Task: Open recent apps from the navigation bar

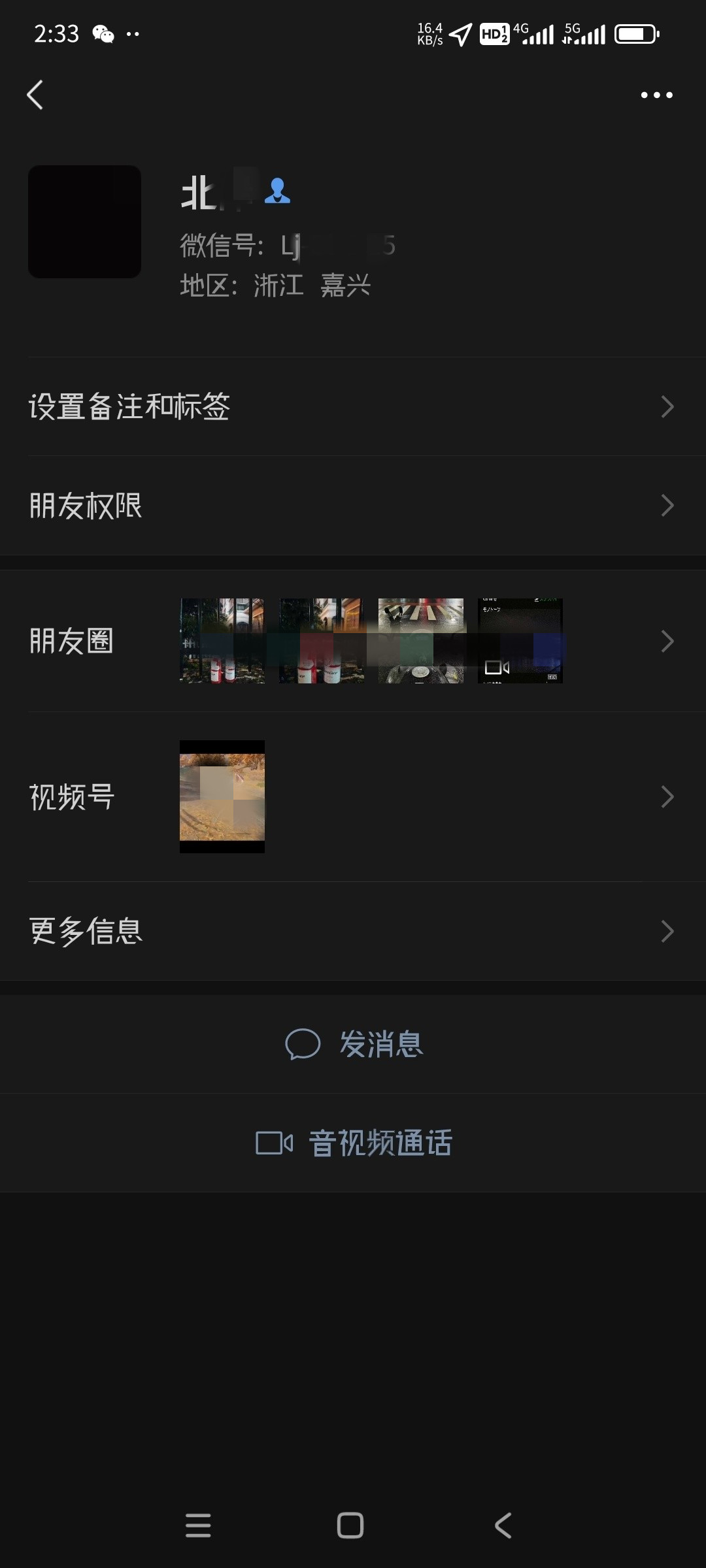Action: coord(198,1526)
